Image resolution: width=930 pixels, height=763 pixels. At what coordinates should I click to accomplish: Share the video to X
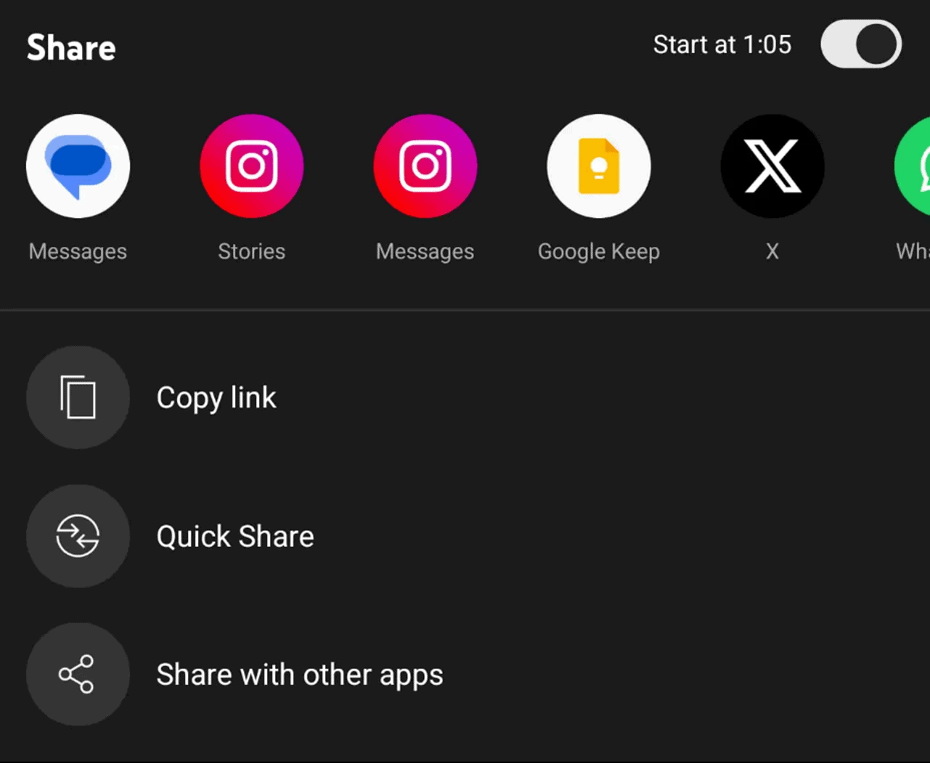772,166
